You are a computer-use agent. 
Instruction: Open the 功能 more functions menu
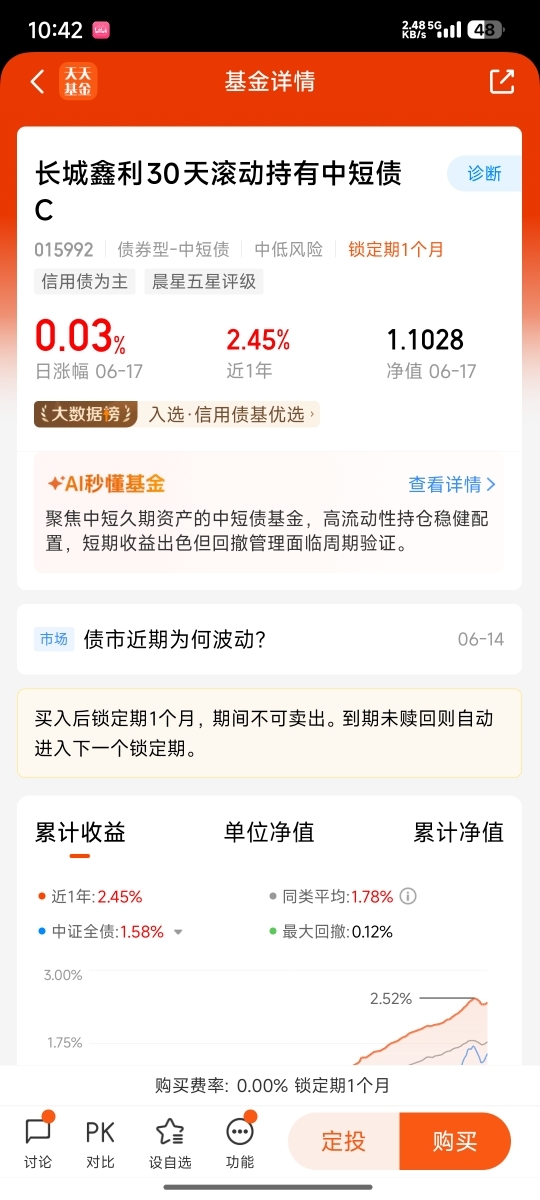(240, 1142)
